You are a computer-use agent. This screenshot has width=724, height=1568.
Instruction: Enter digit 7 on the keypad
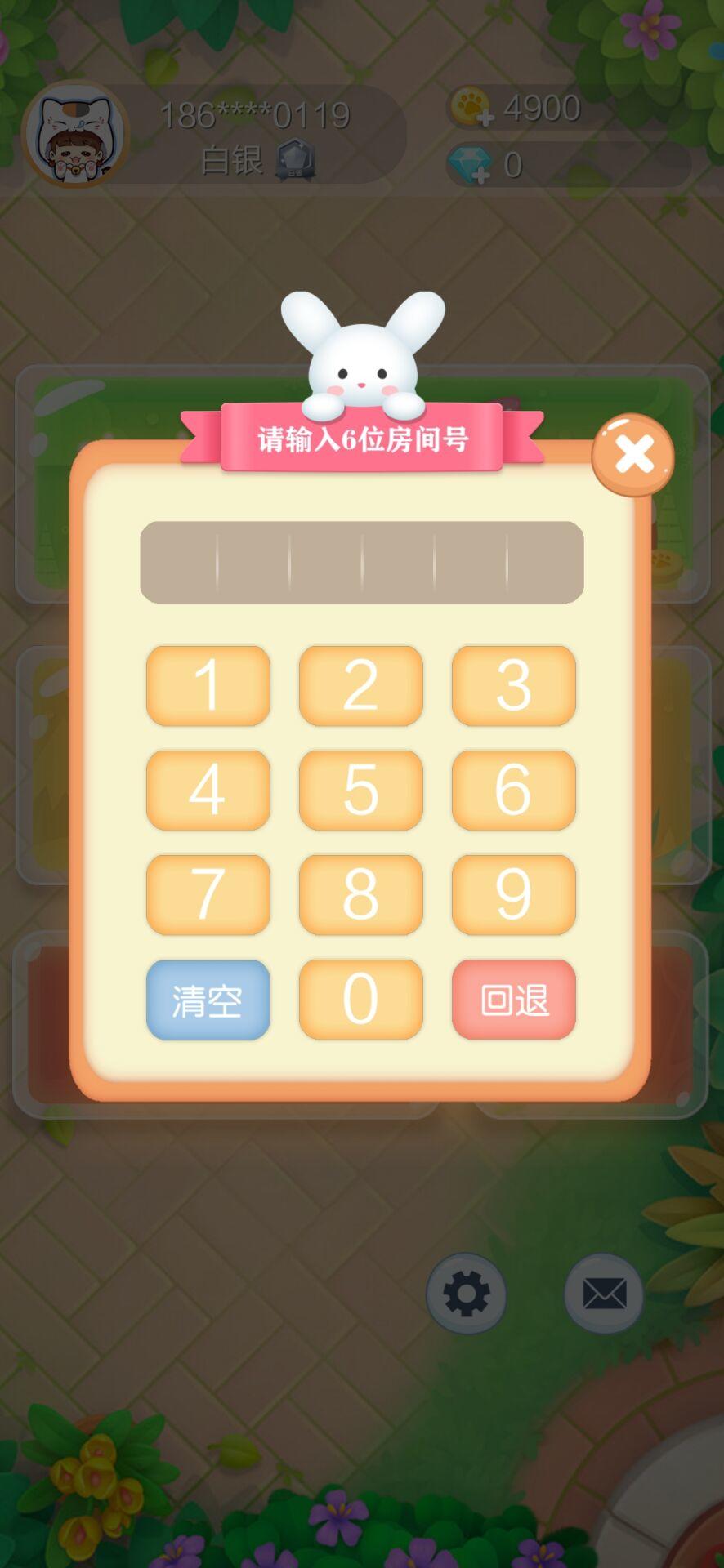pos(208,894)
